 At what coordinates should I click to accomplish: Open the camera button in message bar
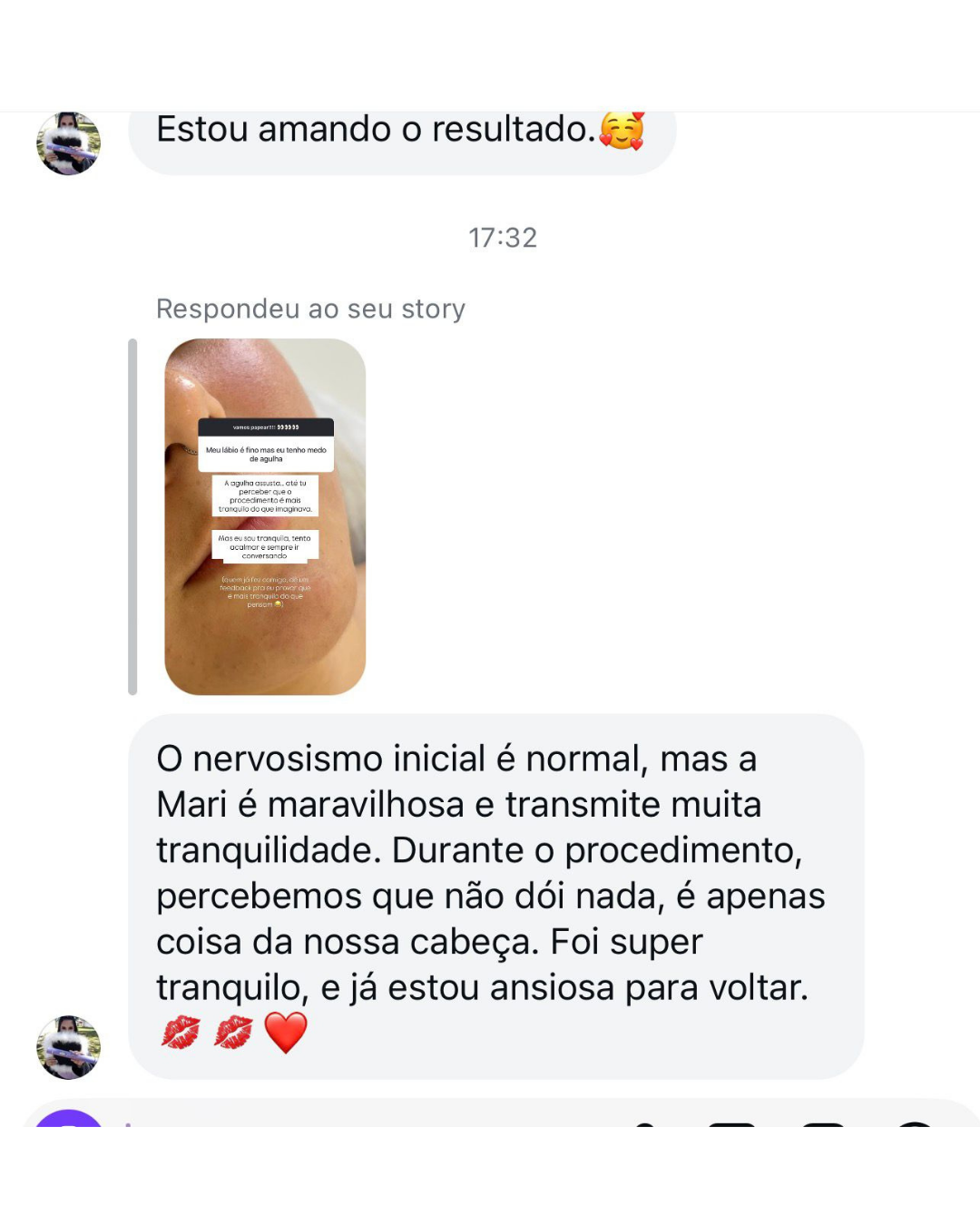(x=68, y=1120)
